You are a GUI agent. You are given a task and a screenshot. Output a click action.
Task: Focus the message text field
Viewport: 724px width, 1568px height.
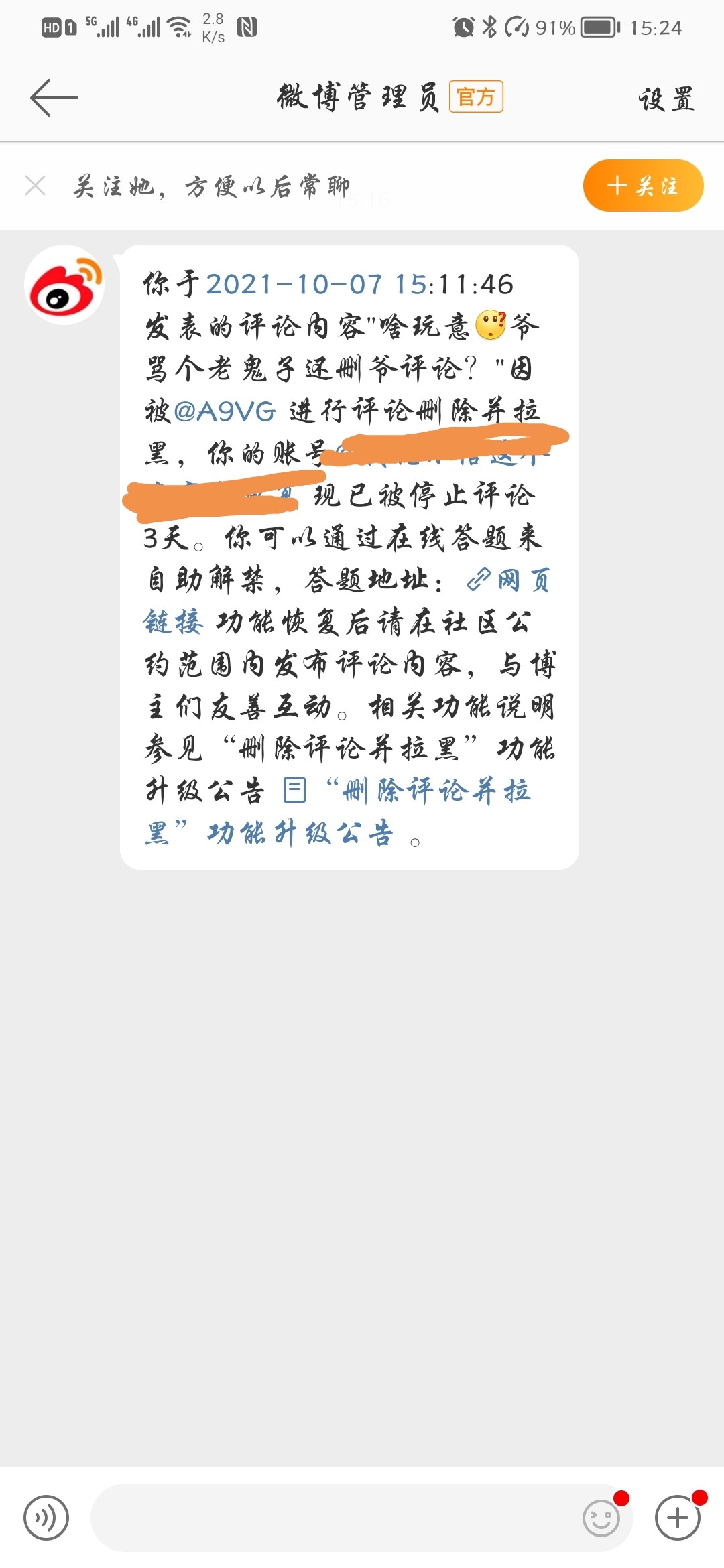335,1517
